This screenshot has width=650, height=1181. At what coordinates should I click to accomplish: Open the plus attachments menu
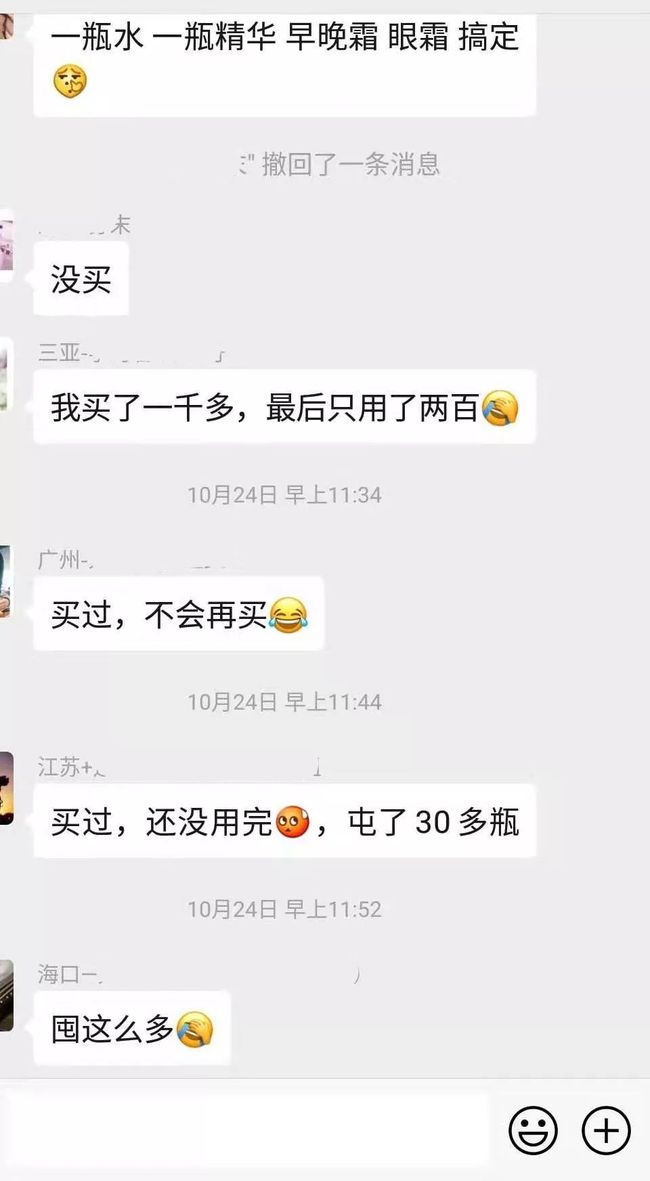[x=606, y=1130]
